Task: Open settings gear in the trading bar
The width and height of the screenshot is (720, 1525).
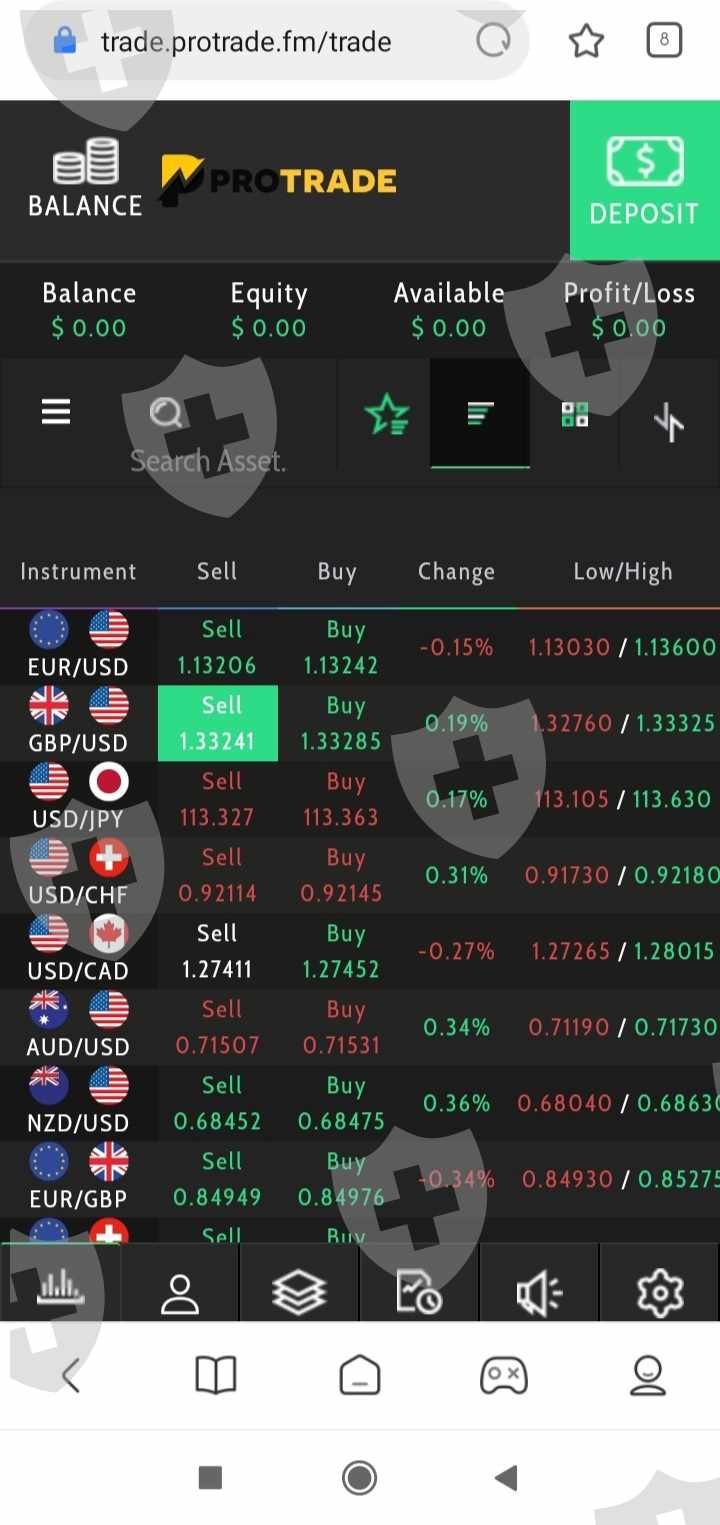Action: 659,1293
